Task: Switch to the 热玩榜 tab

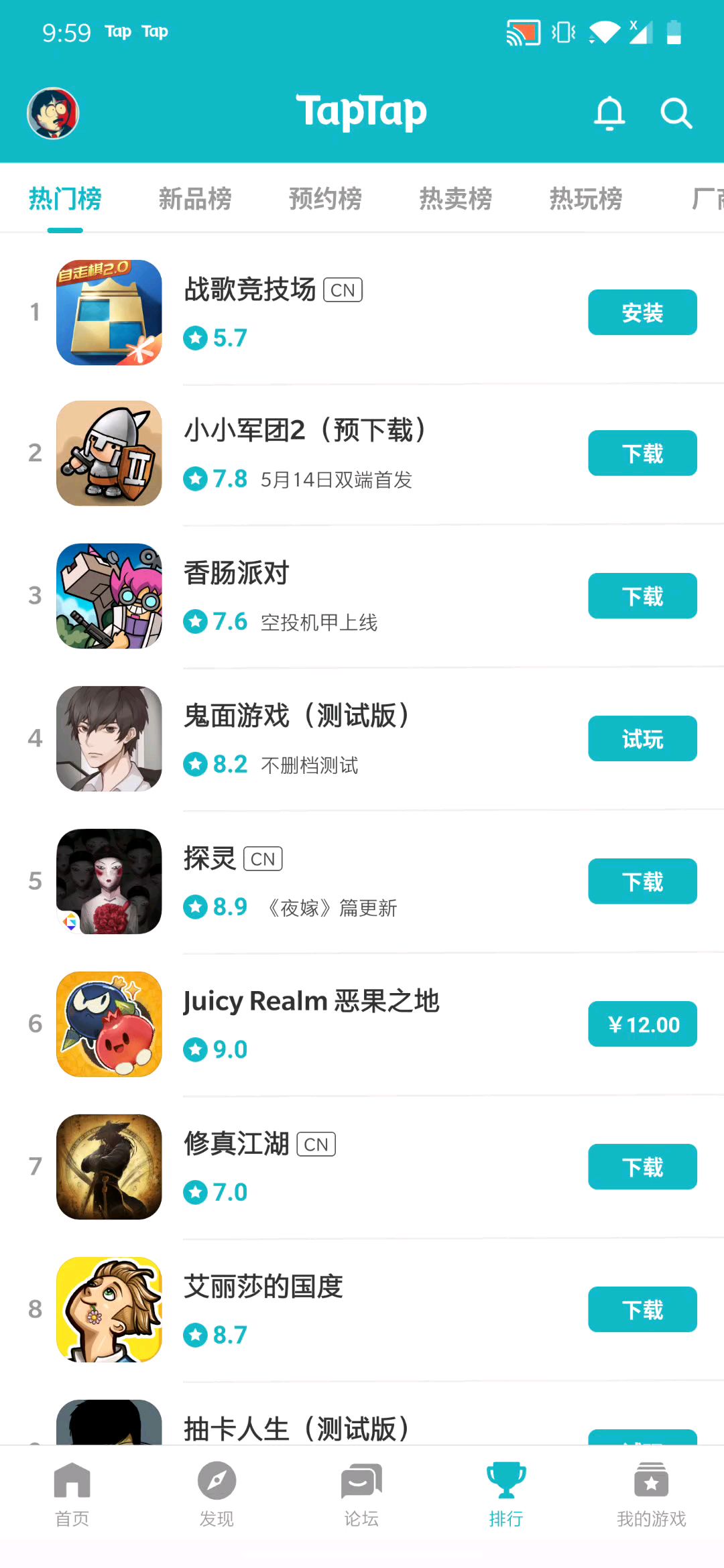Action: click(x=586, y=199)
